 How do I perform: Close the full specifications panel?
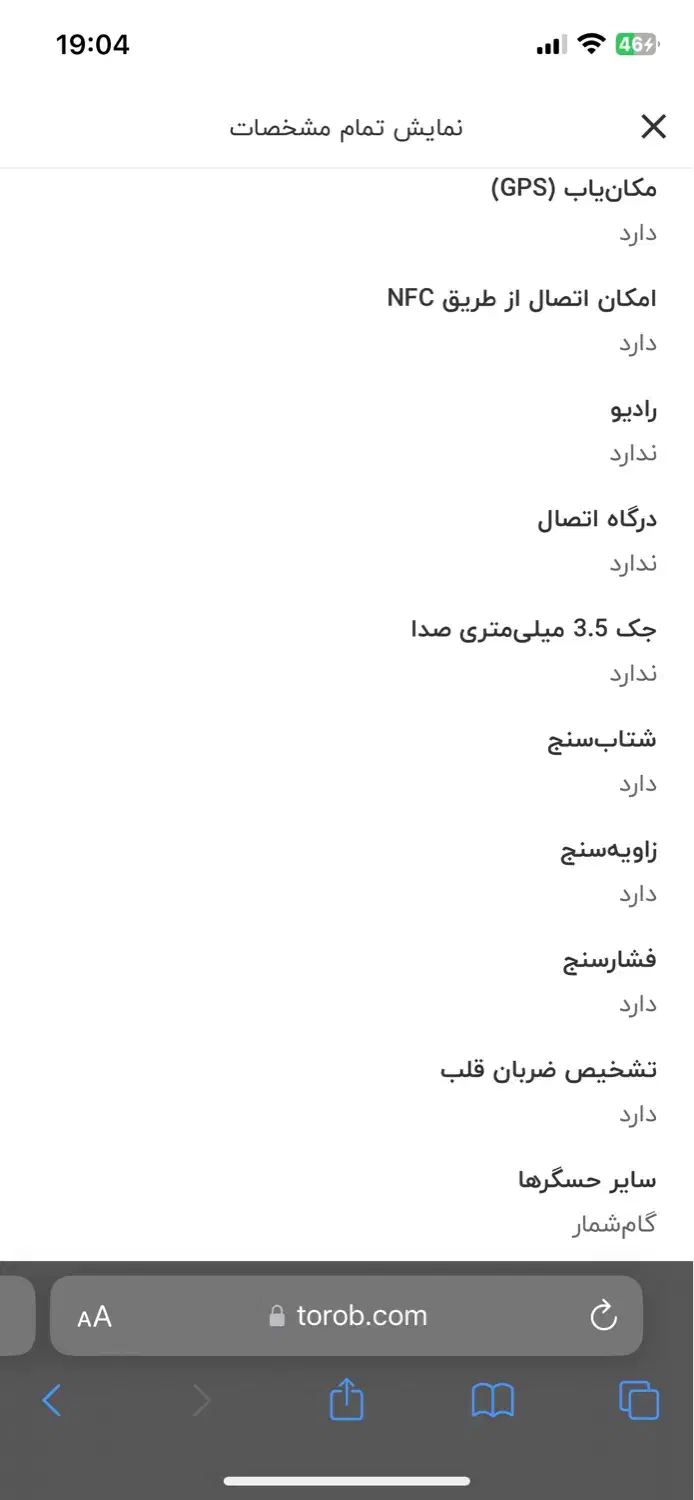tap(653, 127)
